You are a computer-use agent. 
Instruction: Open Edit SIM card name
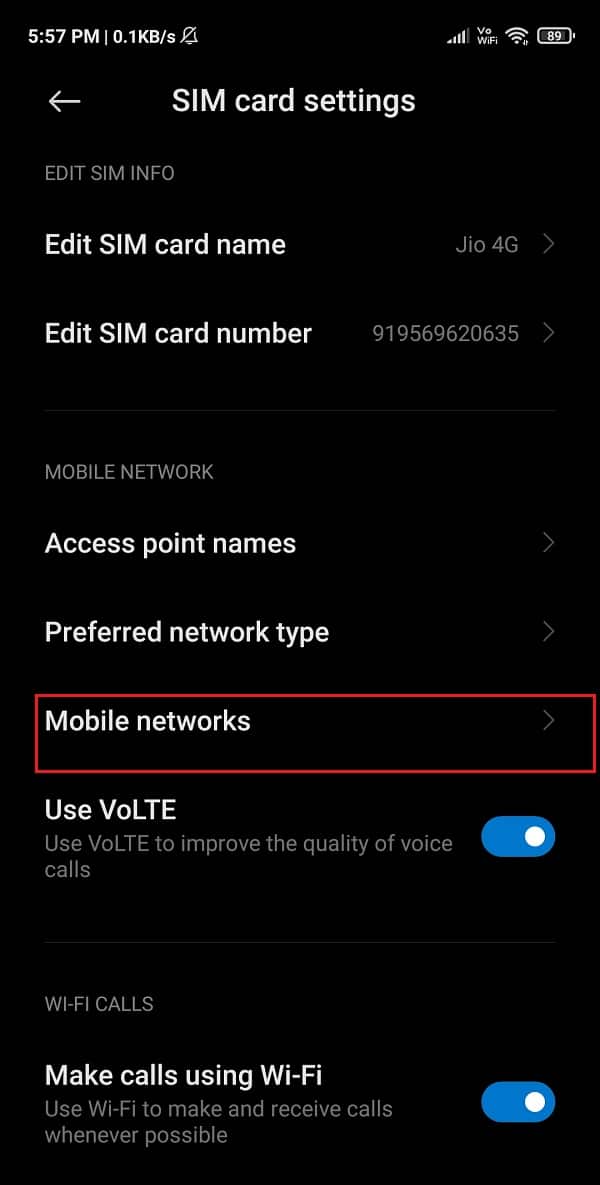coord(300,244)
